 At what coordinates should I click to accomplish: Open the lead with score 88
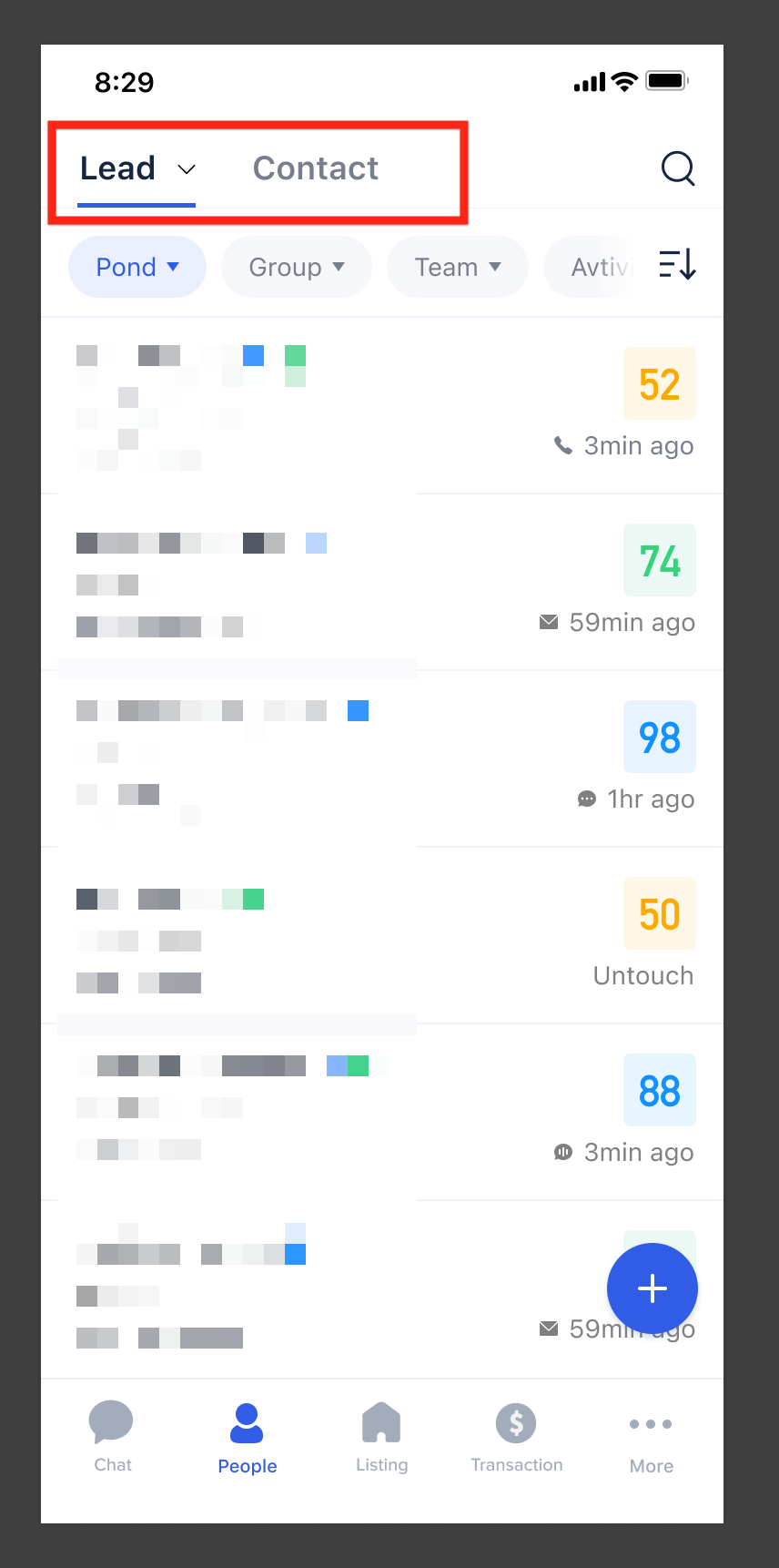382,1113
